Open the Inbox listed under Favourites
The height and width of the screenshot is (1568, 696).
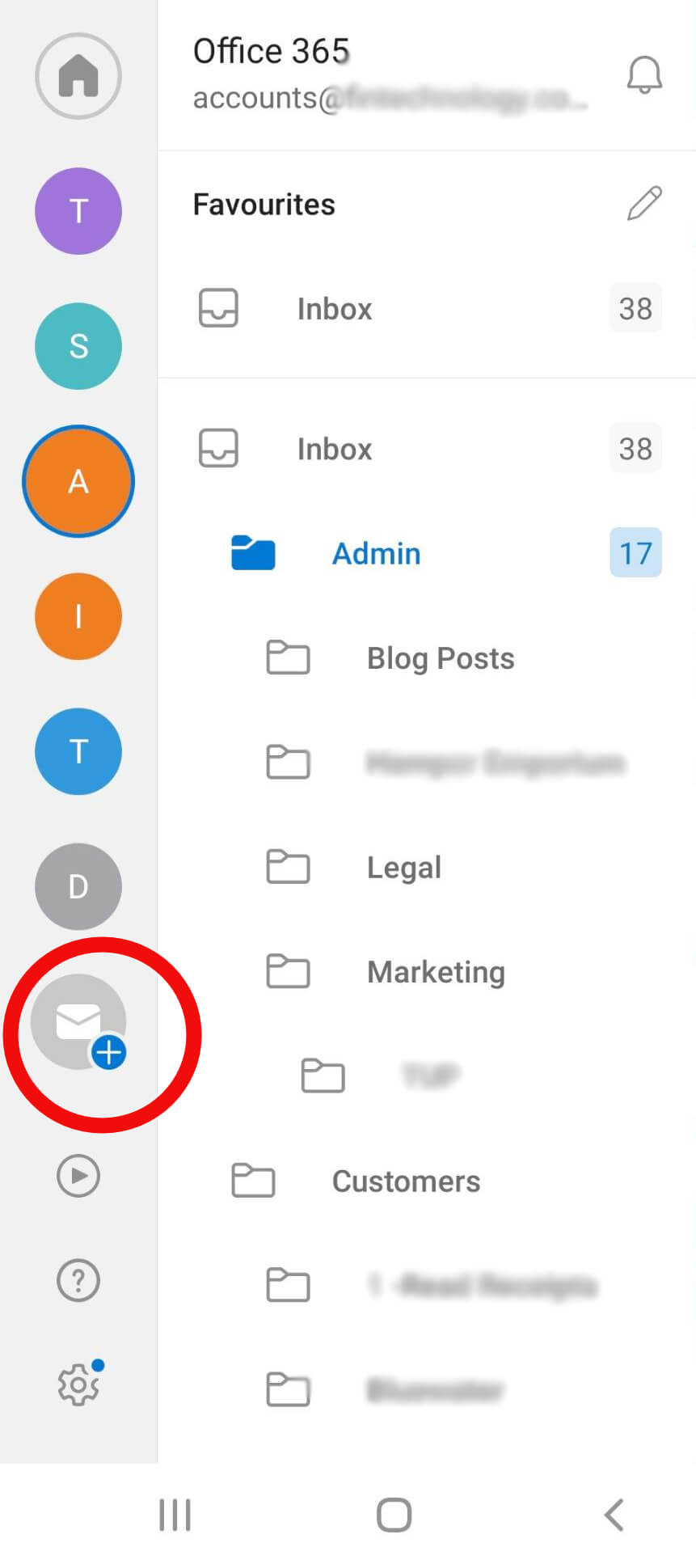click(335, 309)
